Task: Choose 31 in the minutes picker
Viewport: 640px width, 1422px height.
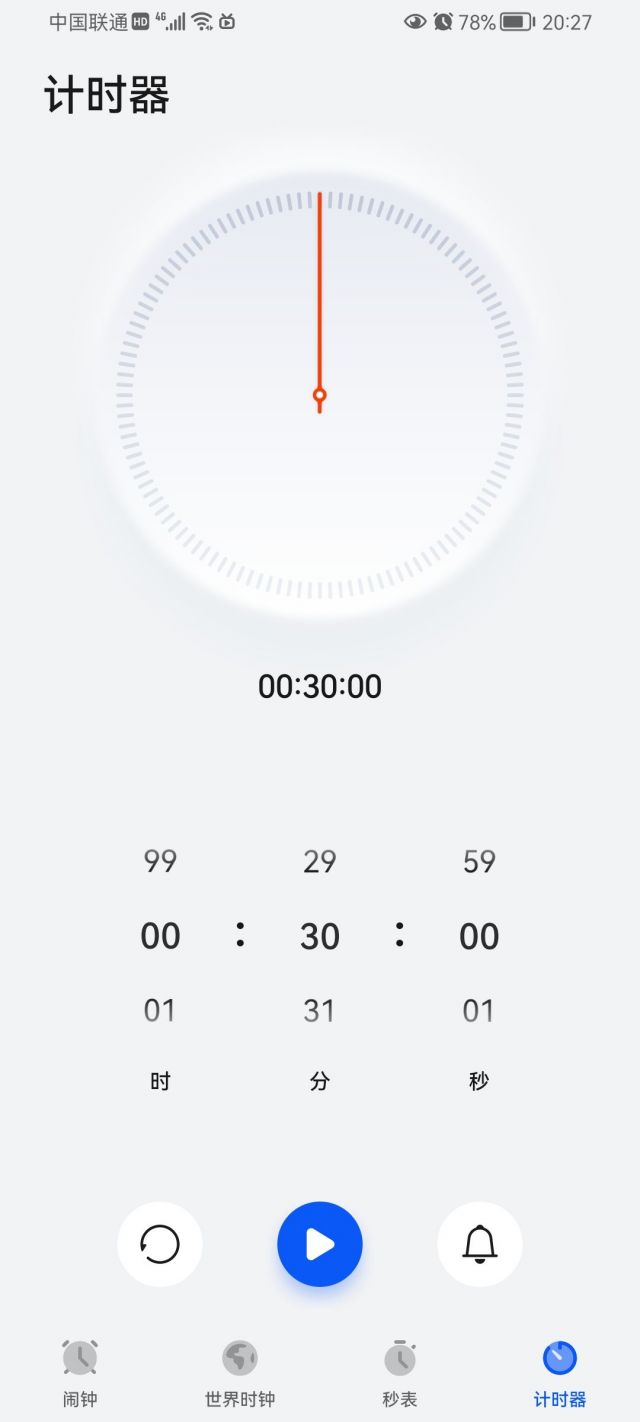Action: pyautogui.click(x=320, y=1011)
